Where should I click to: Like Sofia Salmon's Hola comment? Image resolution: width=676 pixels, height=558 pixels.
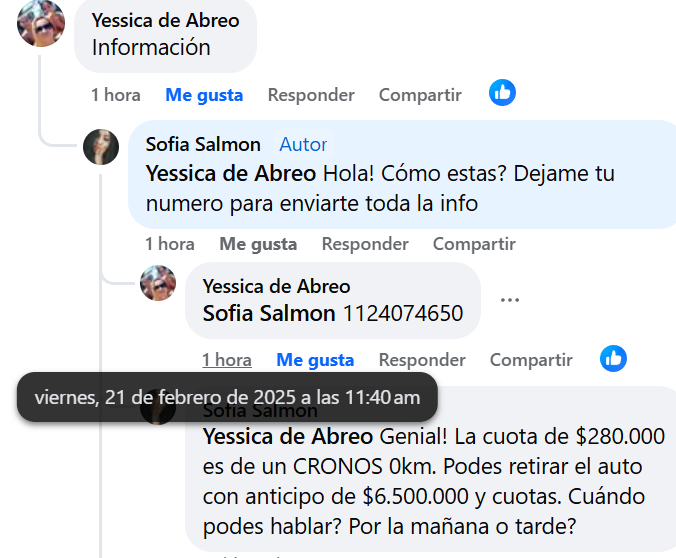tap(258, 243)
